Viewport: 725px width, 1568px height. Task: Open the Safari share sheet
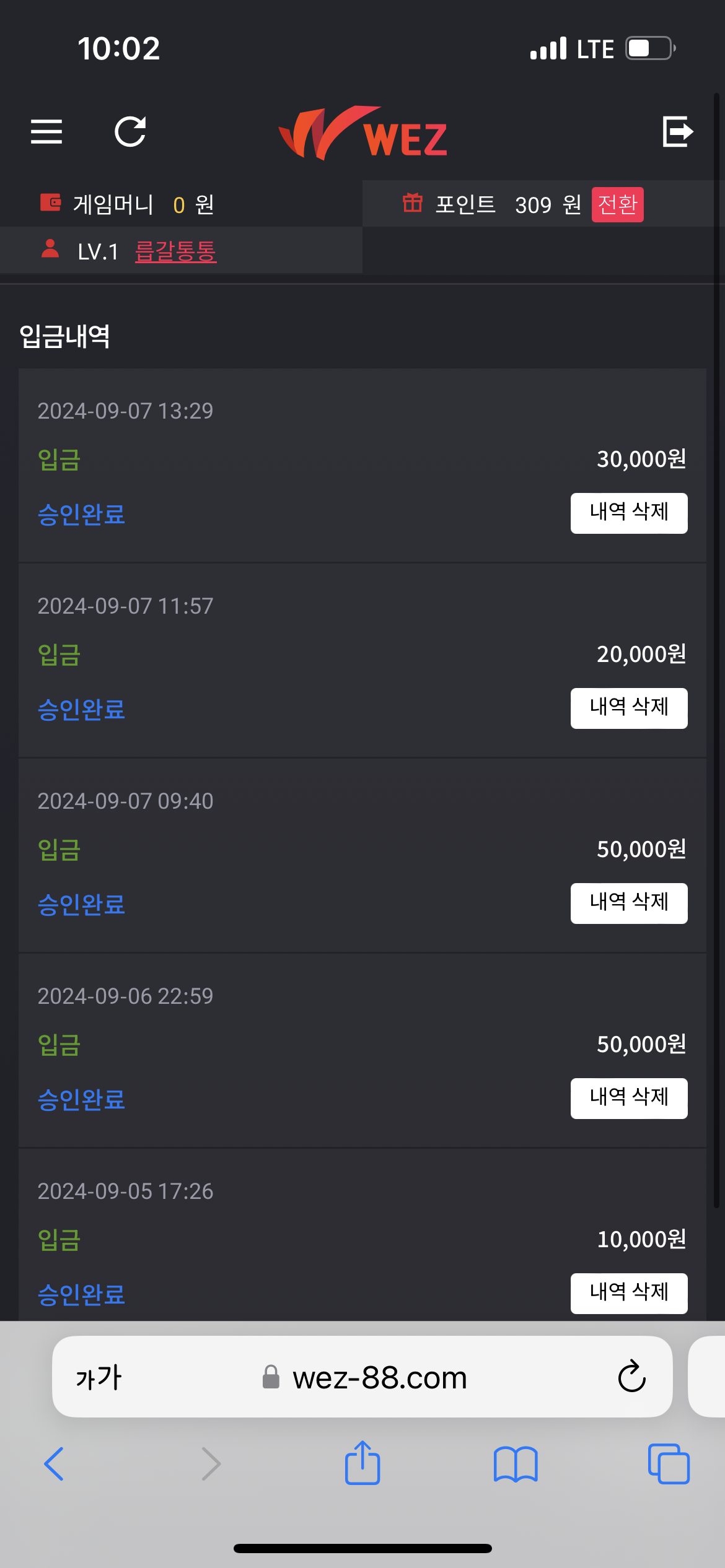362,1463
